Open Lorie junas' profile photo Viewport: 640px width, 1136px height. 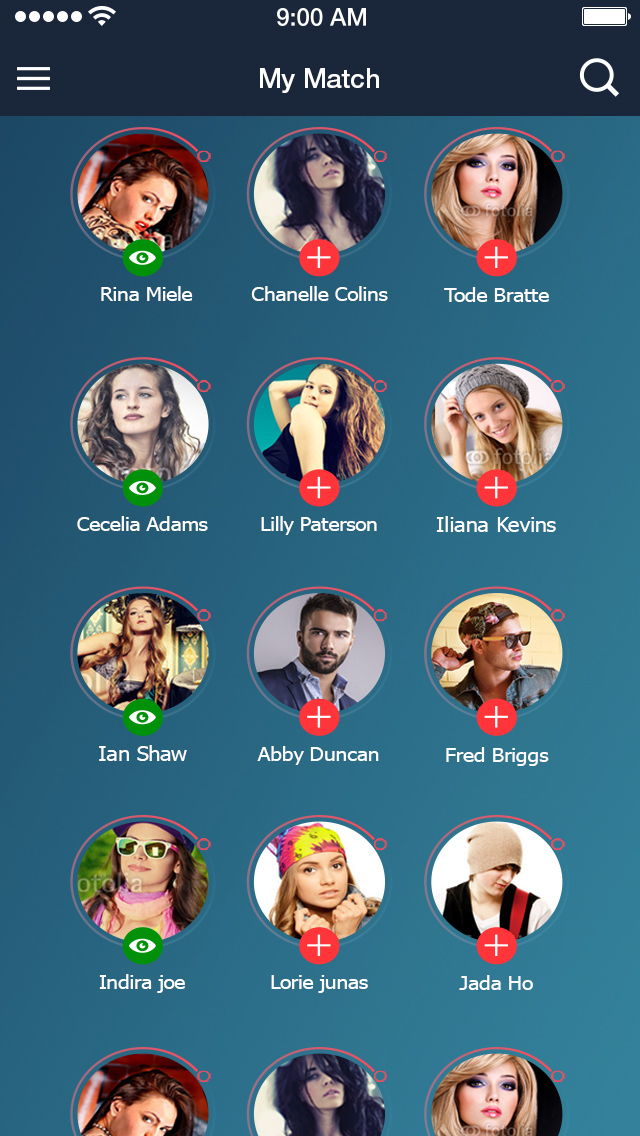pos(319,877)
